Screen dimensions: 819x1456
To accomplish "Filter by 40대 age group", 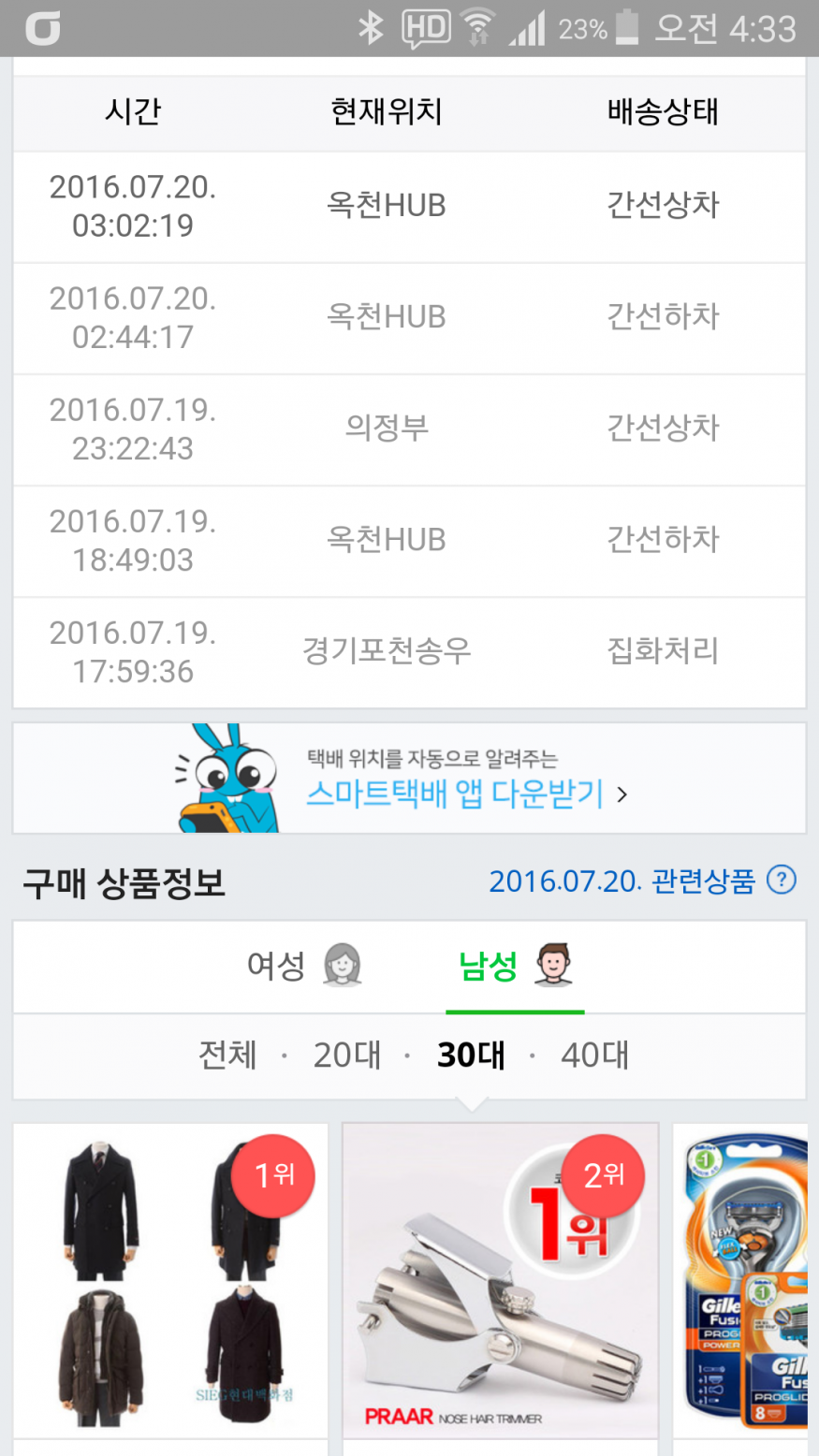I will click(594, 1055).
